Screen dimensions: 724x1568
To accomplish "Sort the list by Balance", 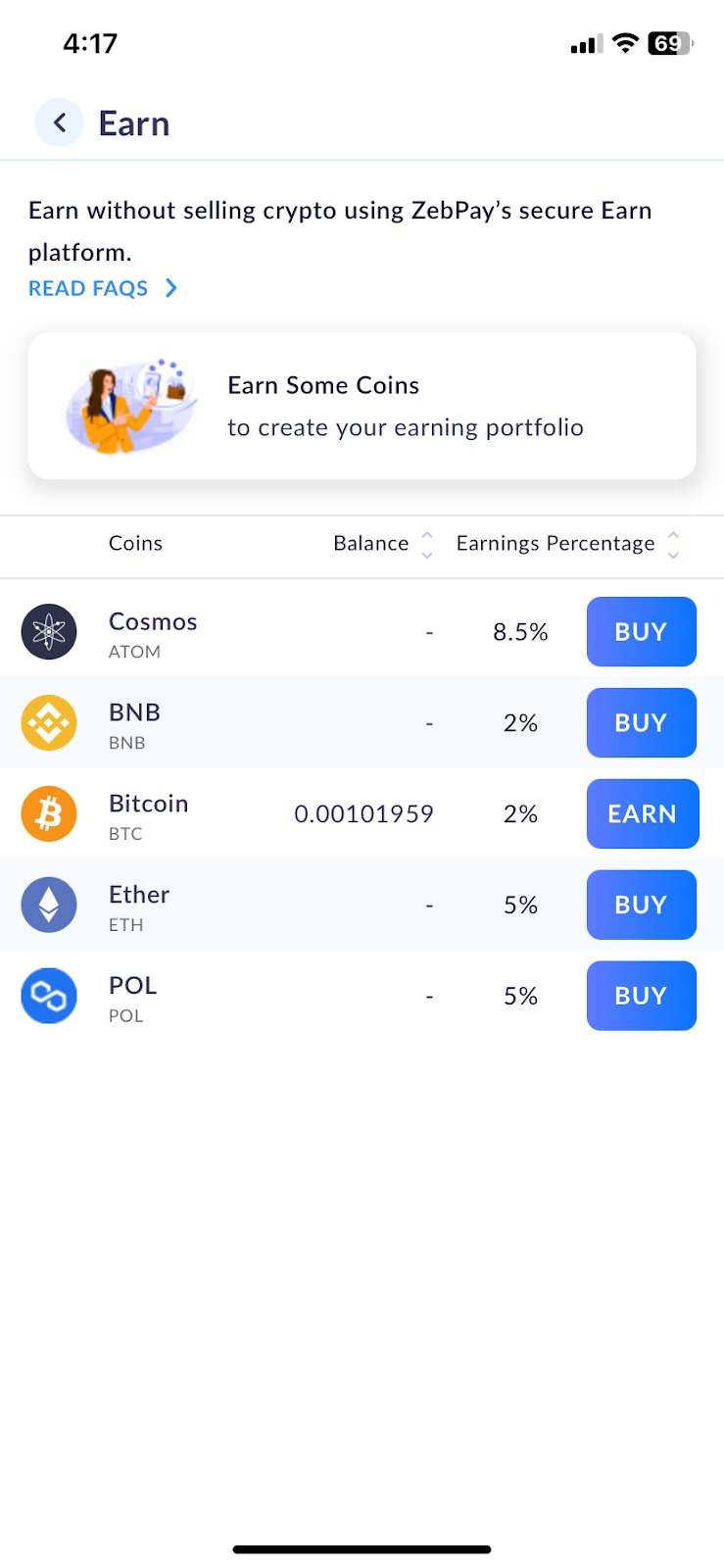I will click(382, 544).
